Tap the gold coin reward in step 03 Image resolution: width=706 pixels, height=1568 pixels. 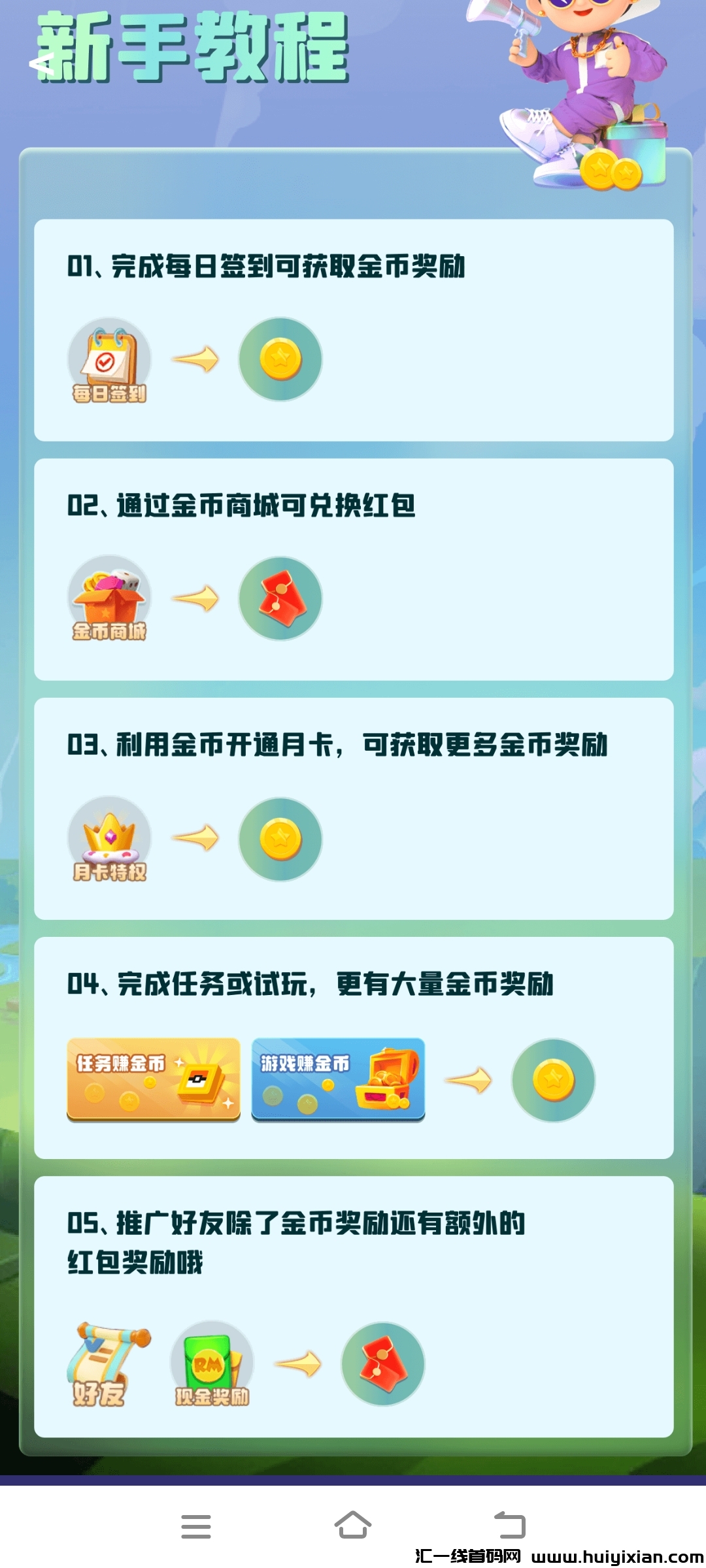tap(281, 840)
